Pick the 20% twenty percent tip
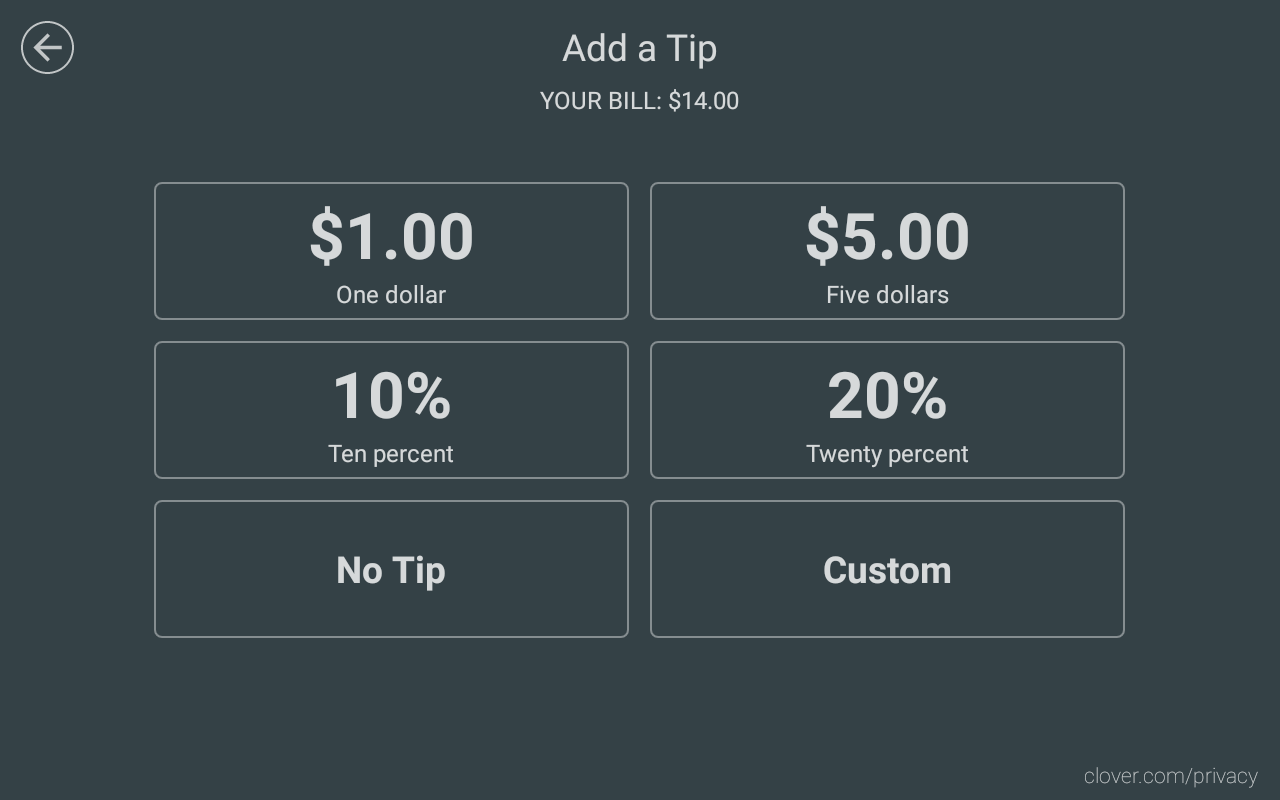The image size is (1280, 800). 887,410
